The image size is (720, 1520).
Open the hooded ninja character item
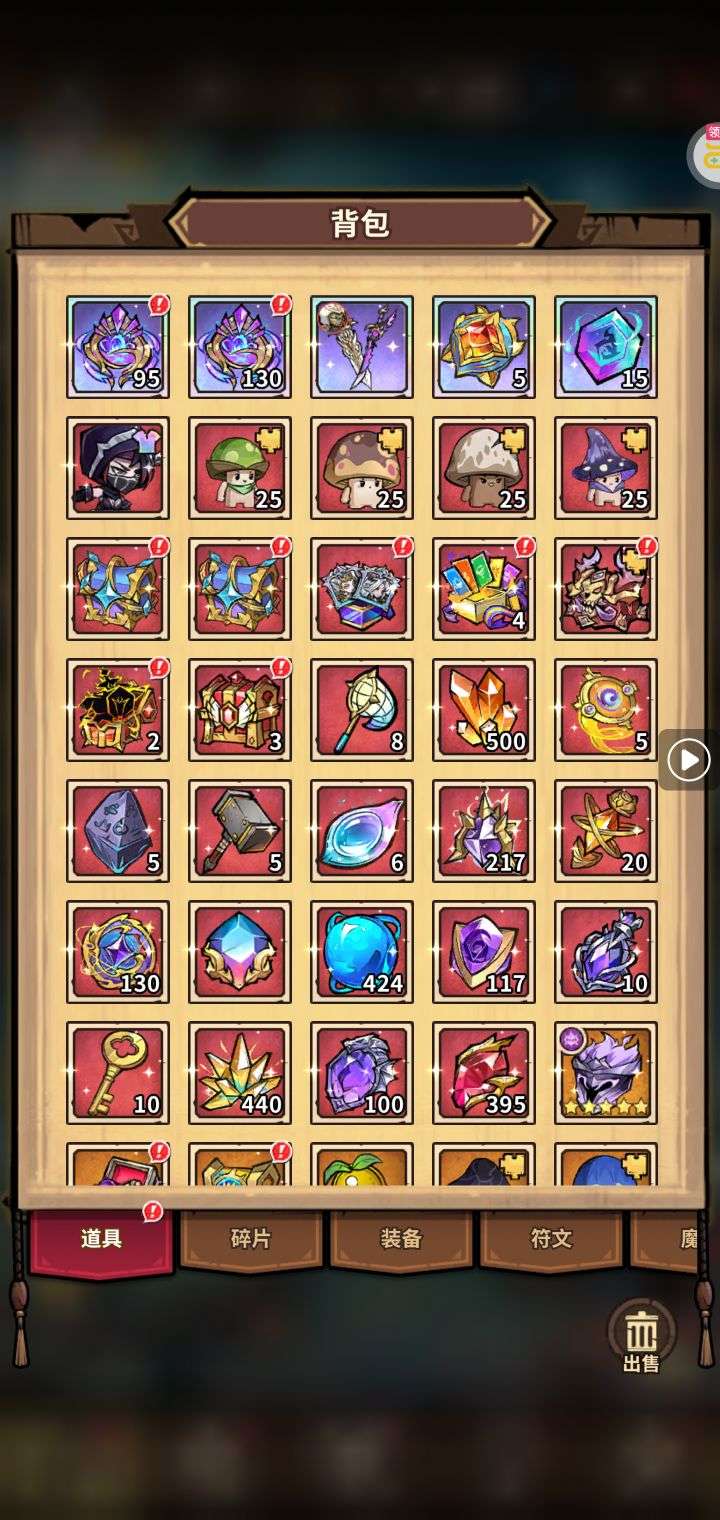(118, 468)
